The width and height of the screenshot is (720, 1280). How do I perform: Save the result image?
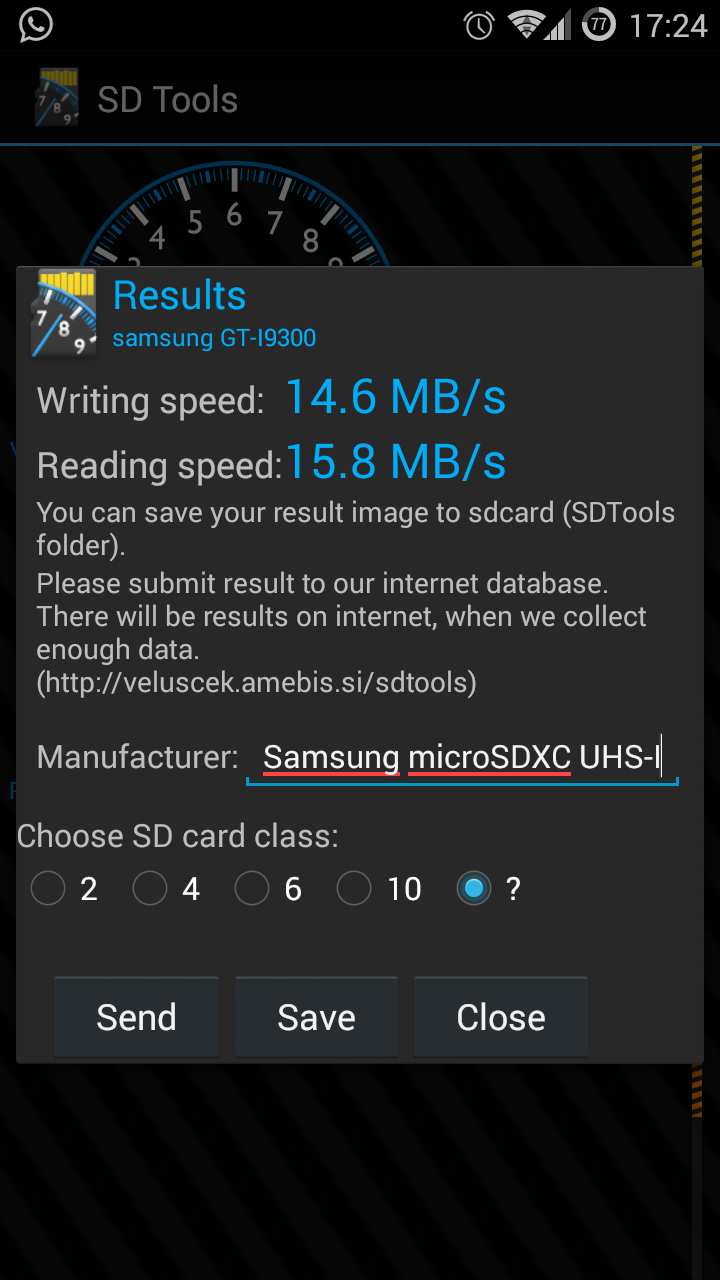(316, 1017)
